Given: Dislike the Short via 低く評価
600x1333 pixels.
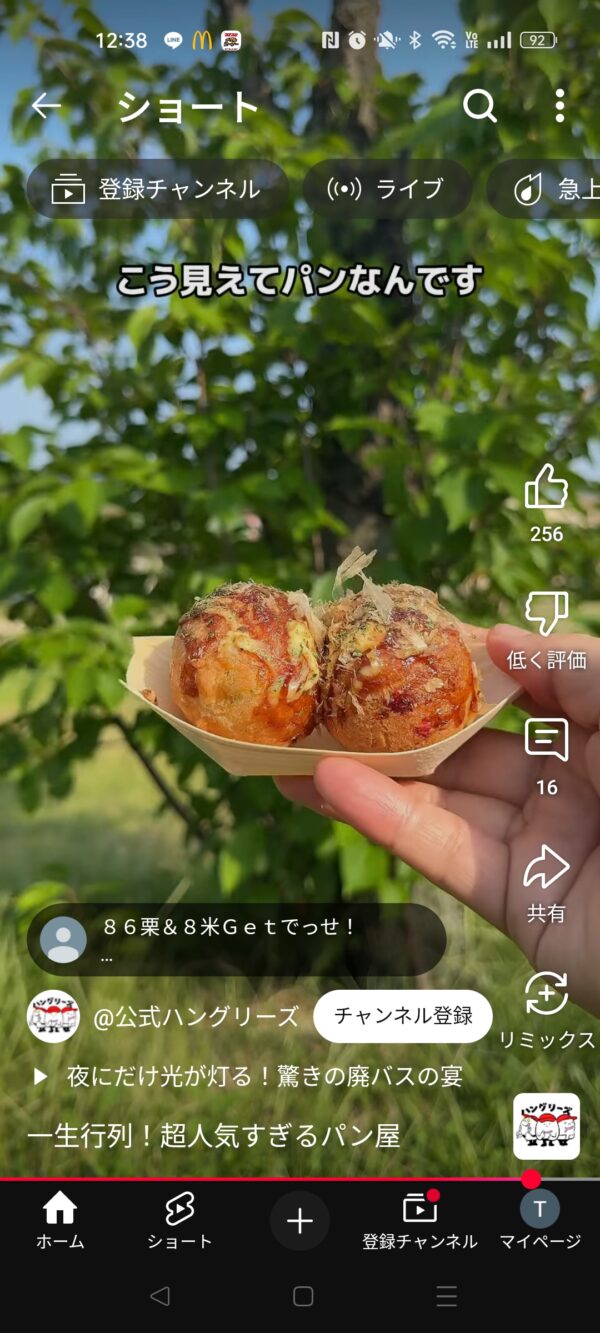Looking at the screenshot, I should tap(546, 614).
